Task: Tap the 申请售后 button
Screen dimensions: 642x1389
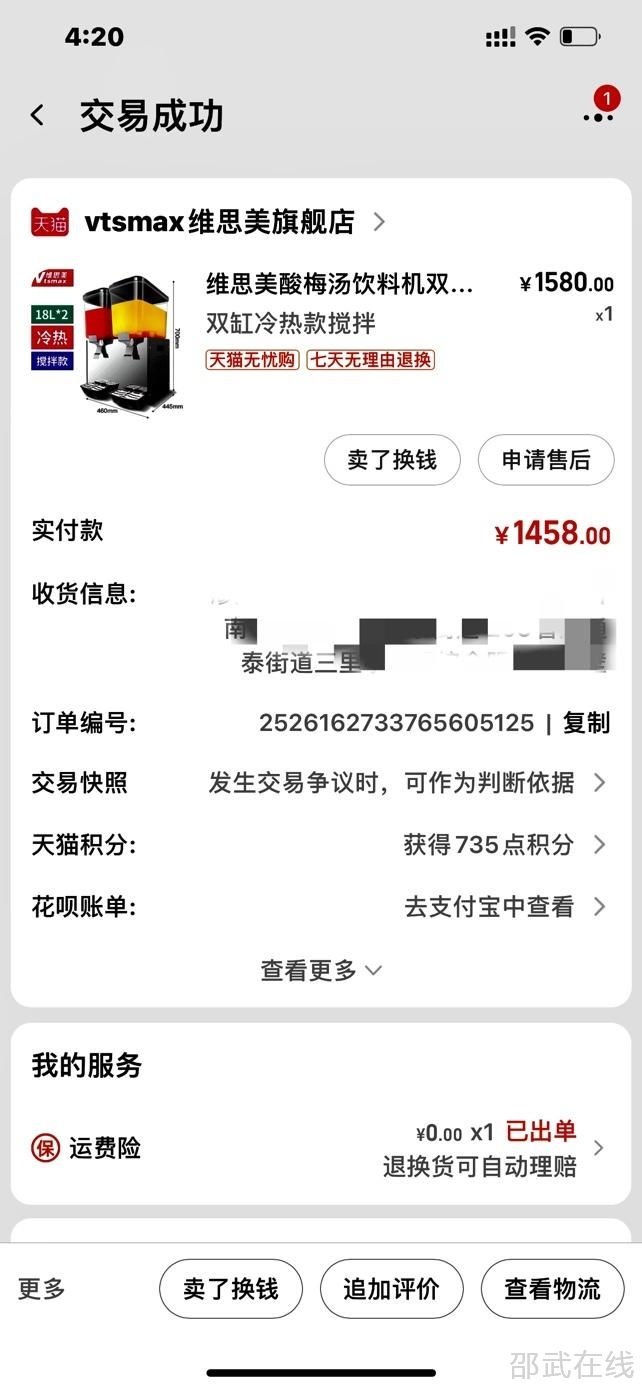Action: click(x=545, y=460)
